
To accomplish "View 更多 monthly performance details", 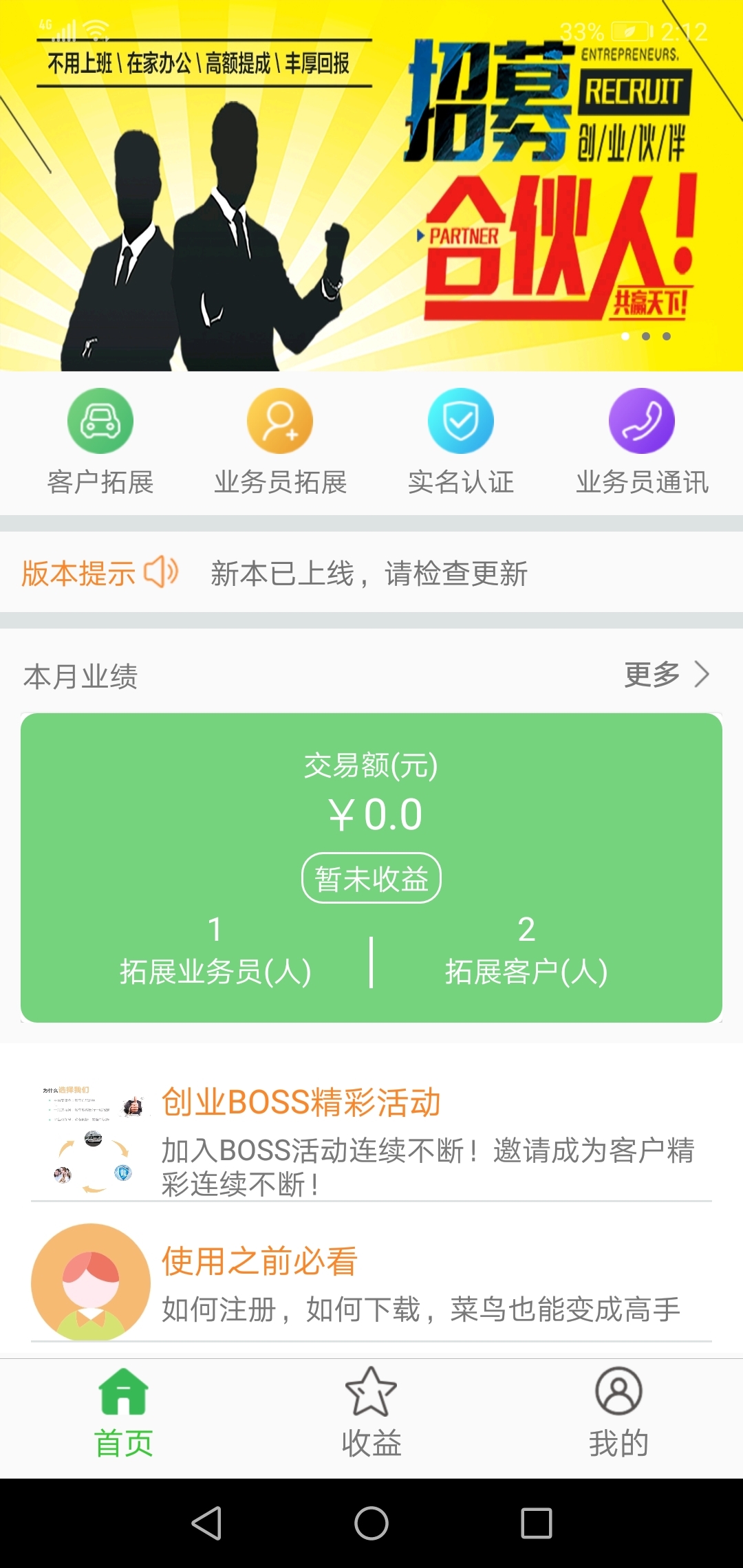I will pos(665,675).
